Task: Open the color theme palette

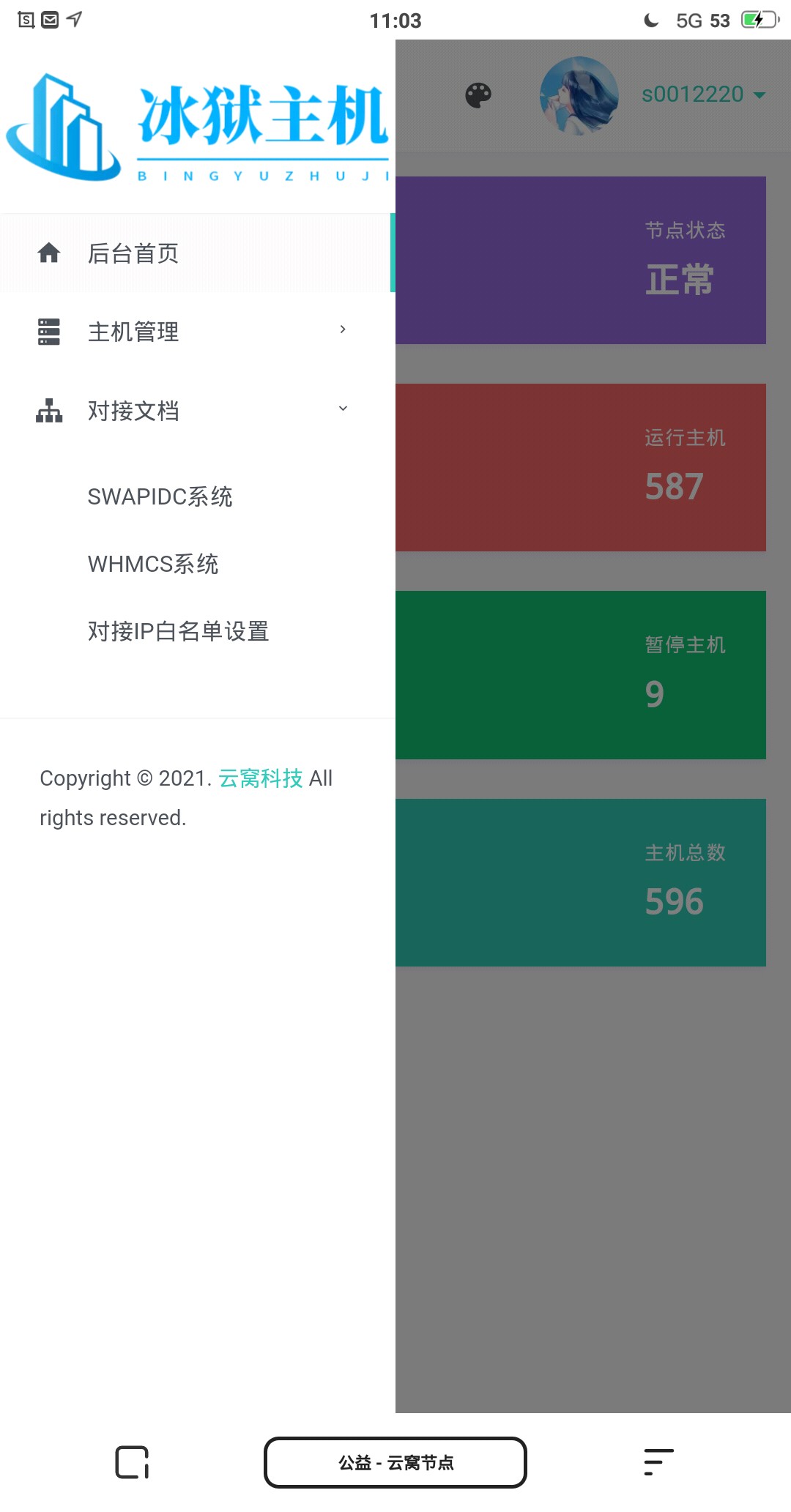Action: click(478, 95)
